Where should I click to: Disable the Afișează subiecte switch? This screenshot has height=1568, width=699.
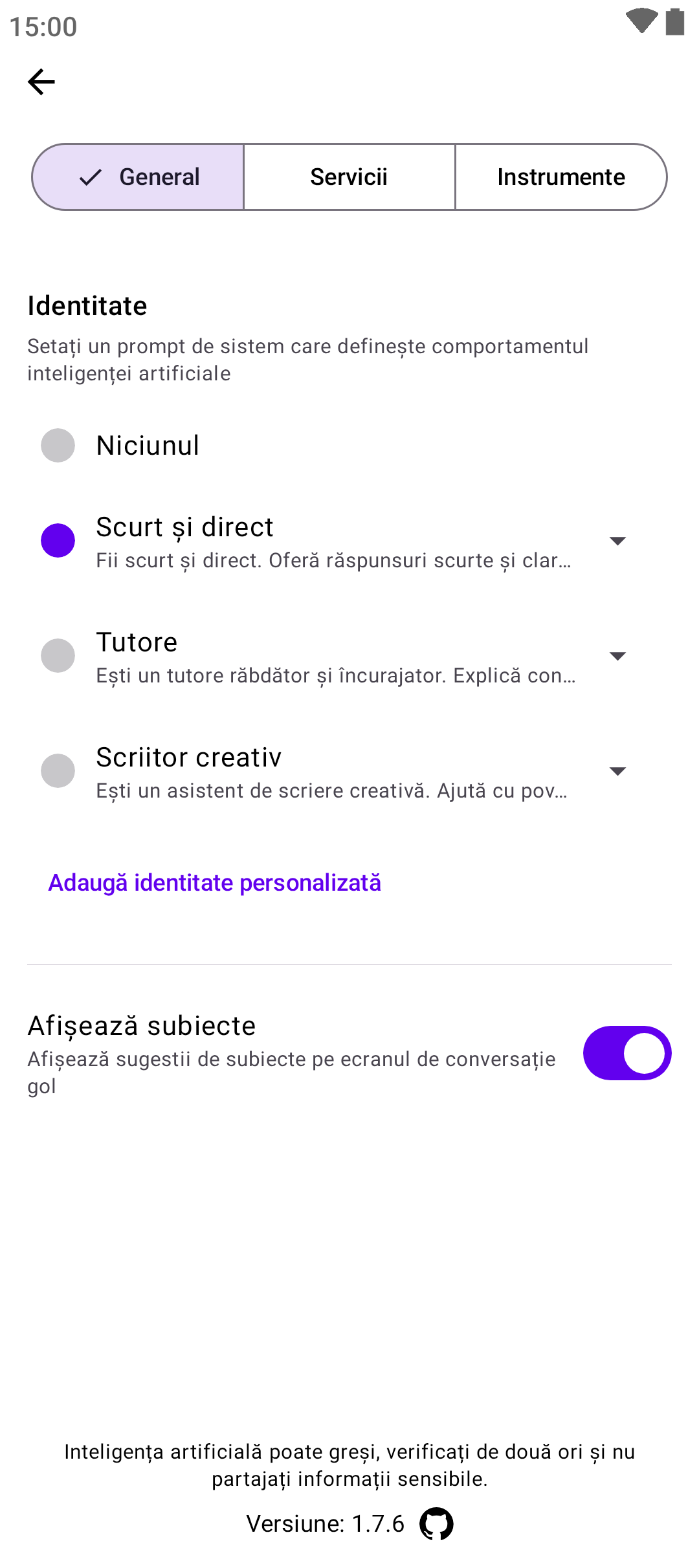pyautogui.click(x=627, y=1053)
